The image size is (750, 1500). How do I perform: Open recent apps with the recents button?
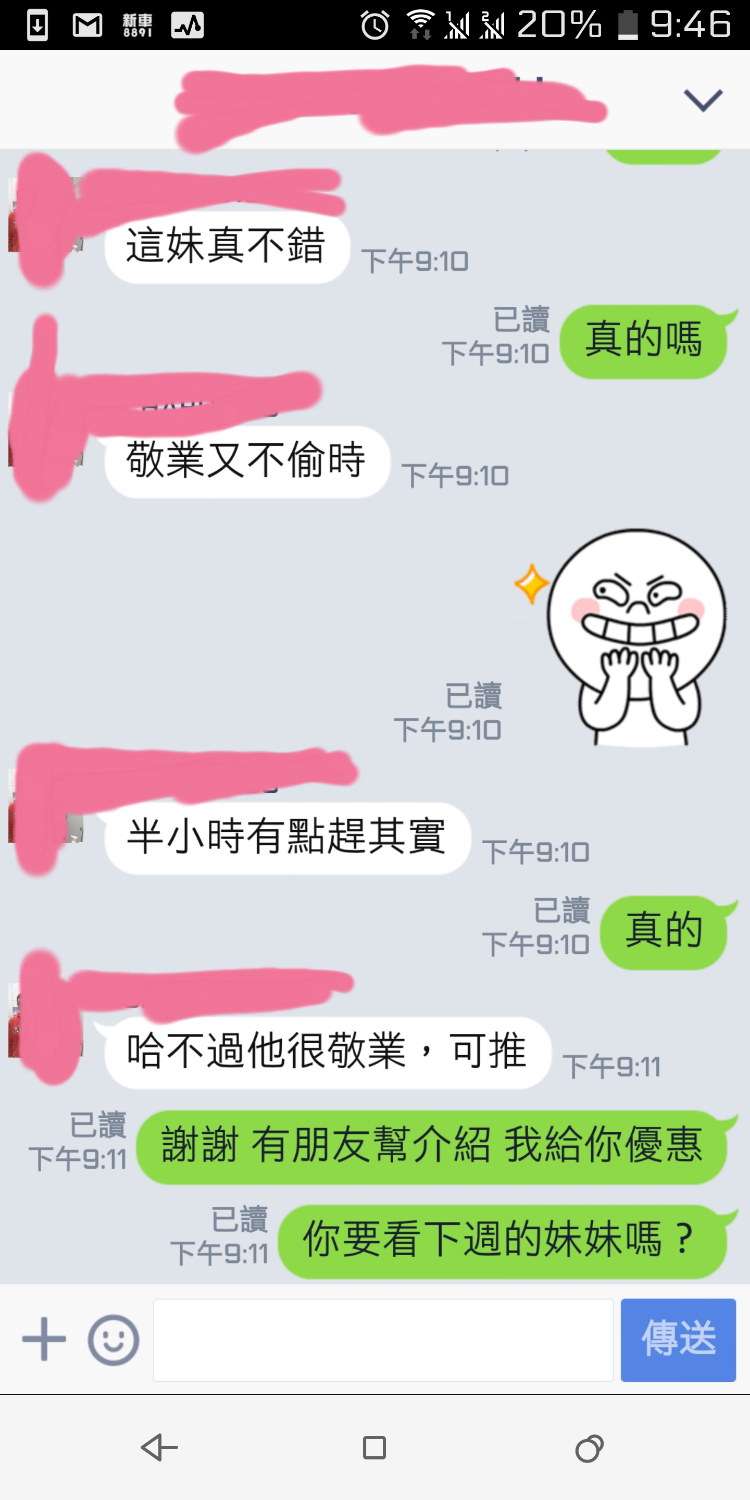point(590,1447)
